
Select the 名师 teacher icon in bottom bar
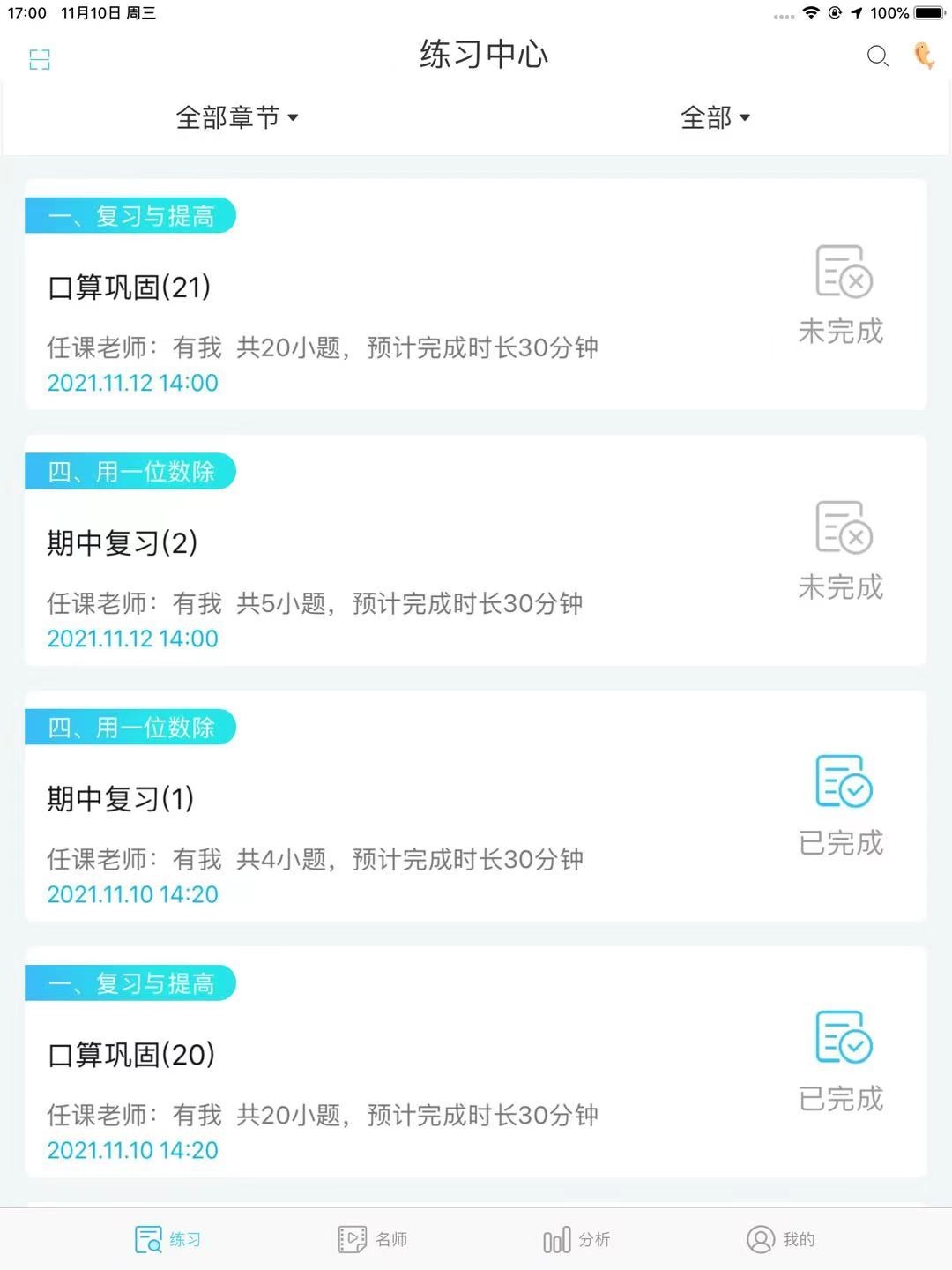(x=351, y=1238)
